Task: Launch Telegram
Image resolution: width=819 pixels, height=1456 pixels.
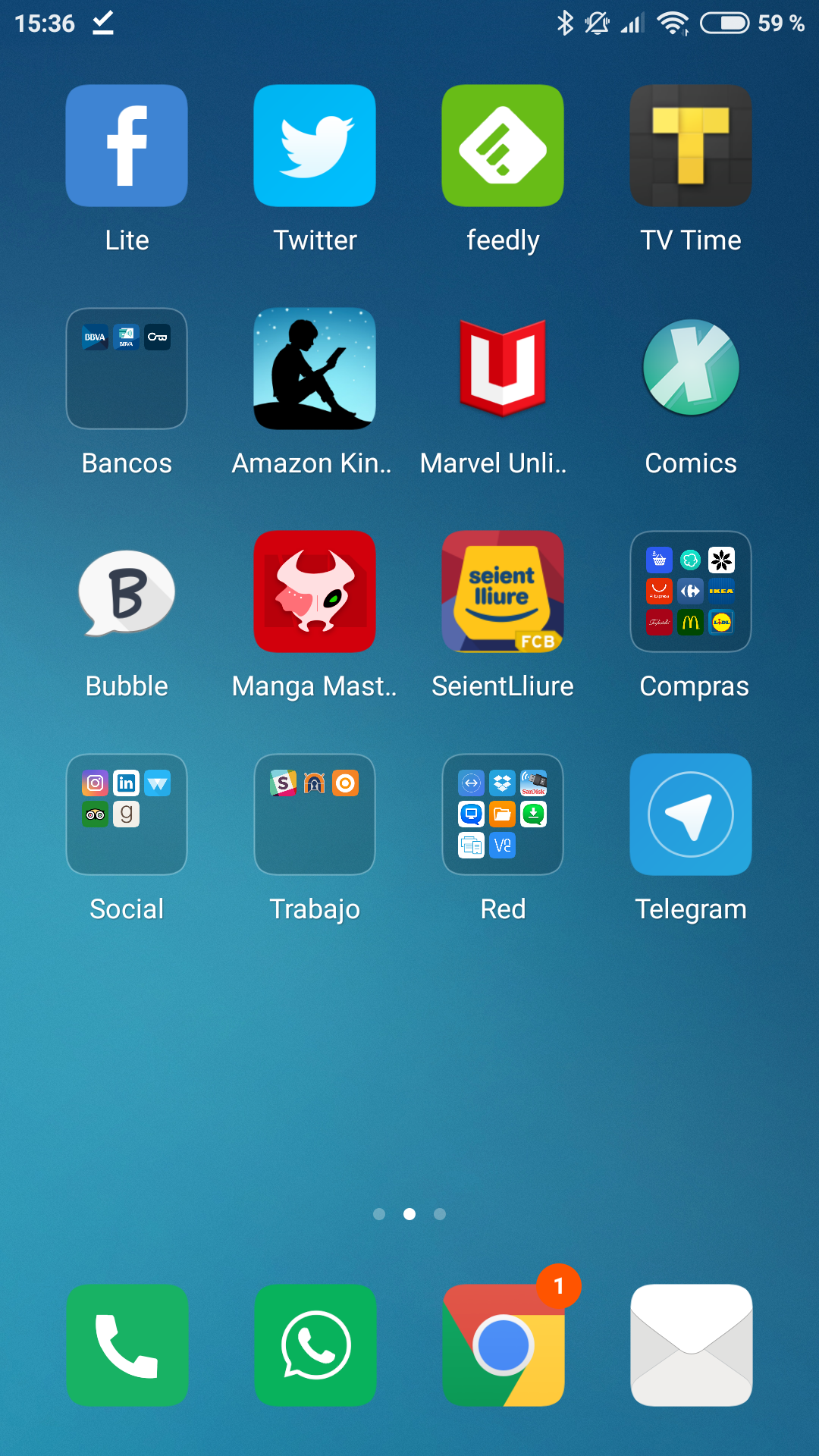Action: [691, 814]
